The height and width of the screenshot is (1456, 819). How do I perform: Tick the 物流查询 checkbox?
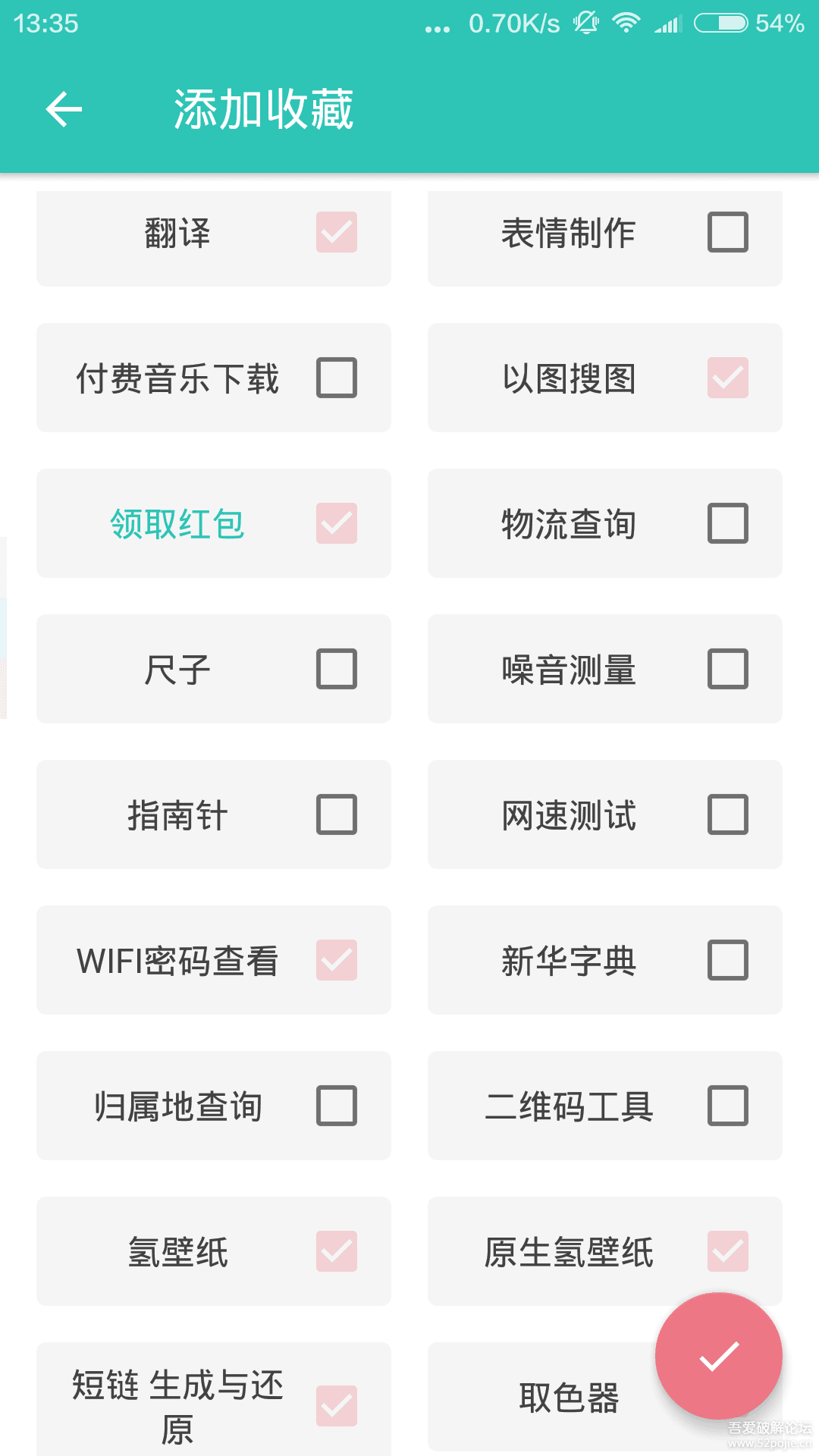pos(728,523)
